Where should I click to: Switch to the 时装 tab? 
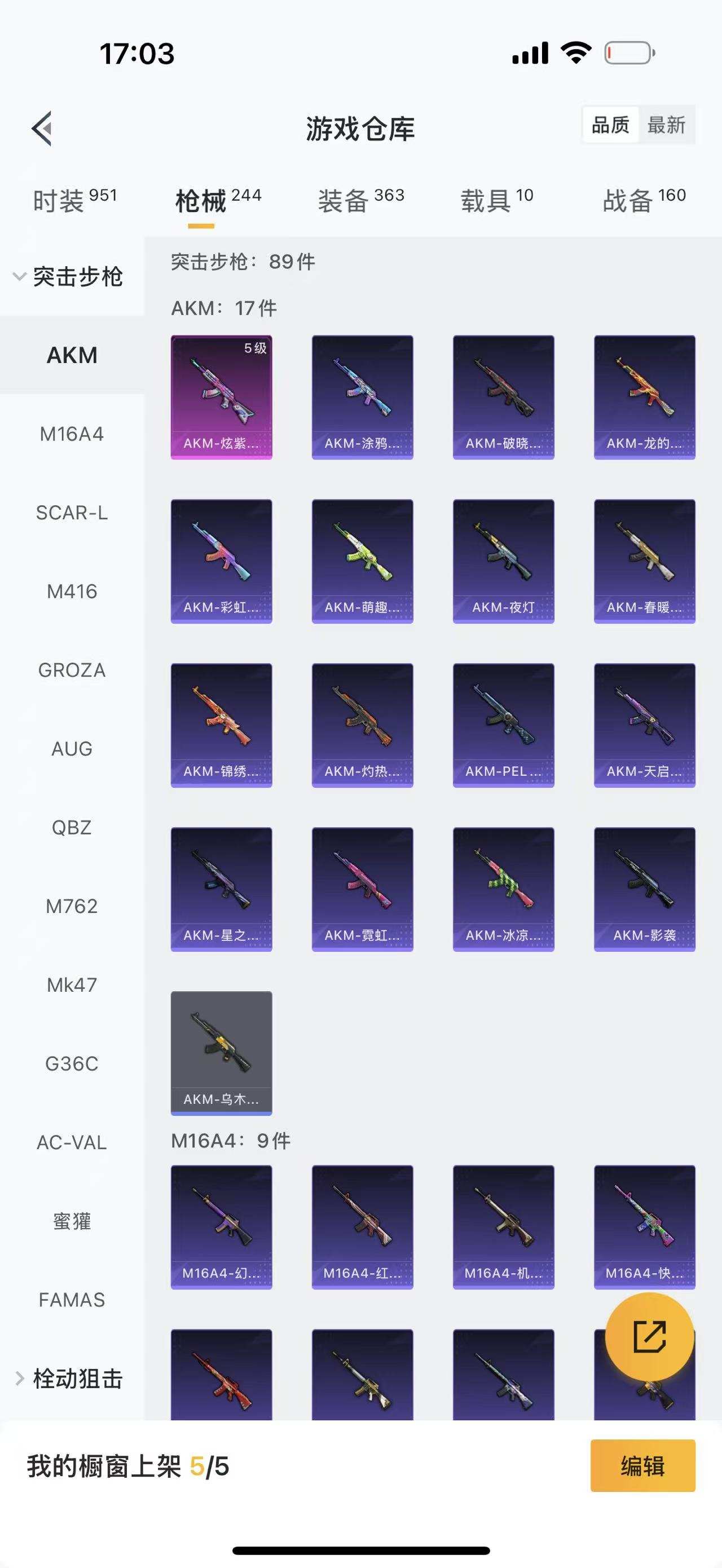click(74, 200)
